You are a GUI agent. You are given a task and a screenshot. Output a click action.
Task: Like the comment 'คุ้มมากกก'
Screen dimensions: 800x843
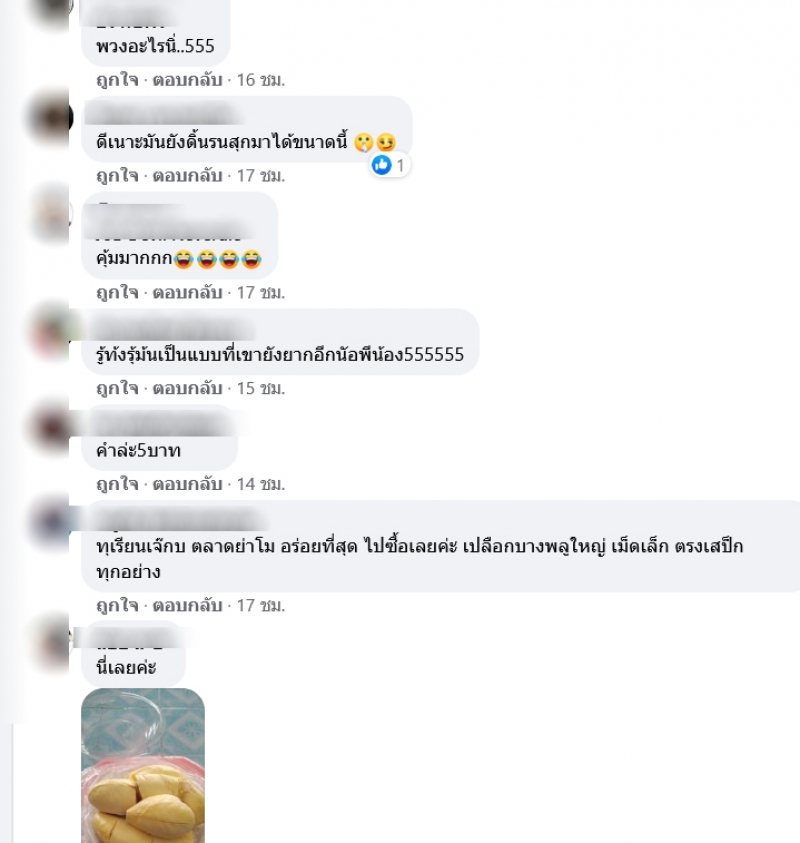click(x=117, y=292)
